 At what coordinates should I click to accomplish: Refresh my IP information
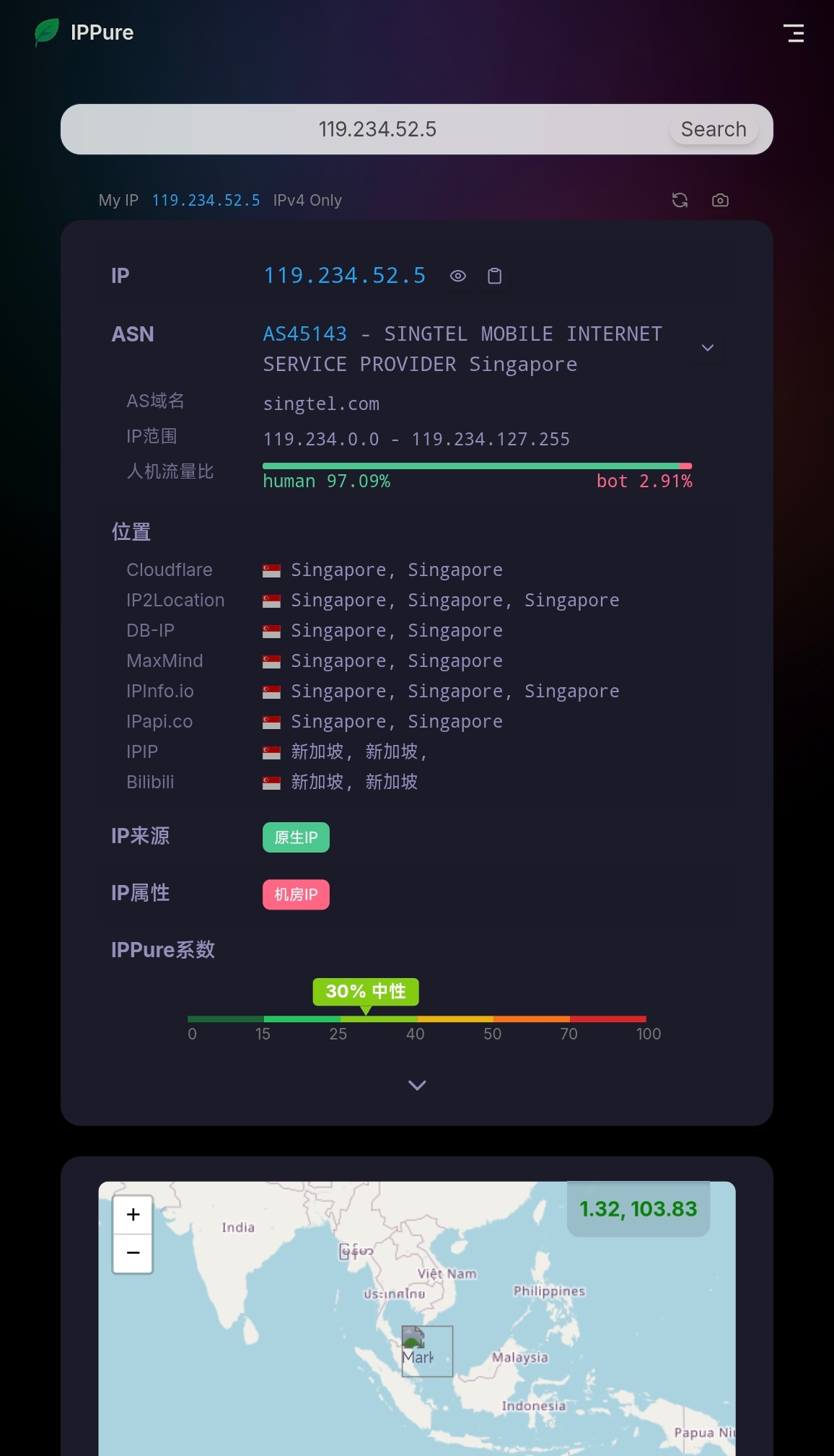(680, 200)
